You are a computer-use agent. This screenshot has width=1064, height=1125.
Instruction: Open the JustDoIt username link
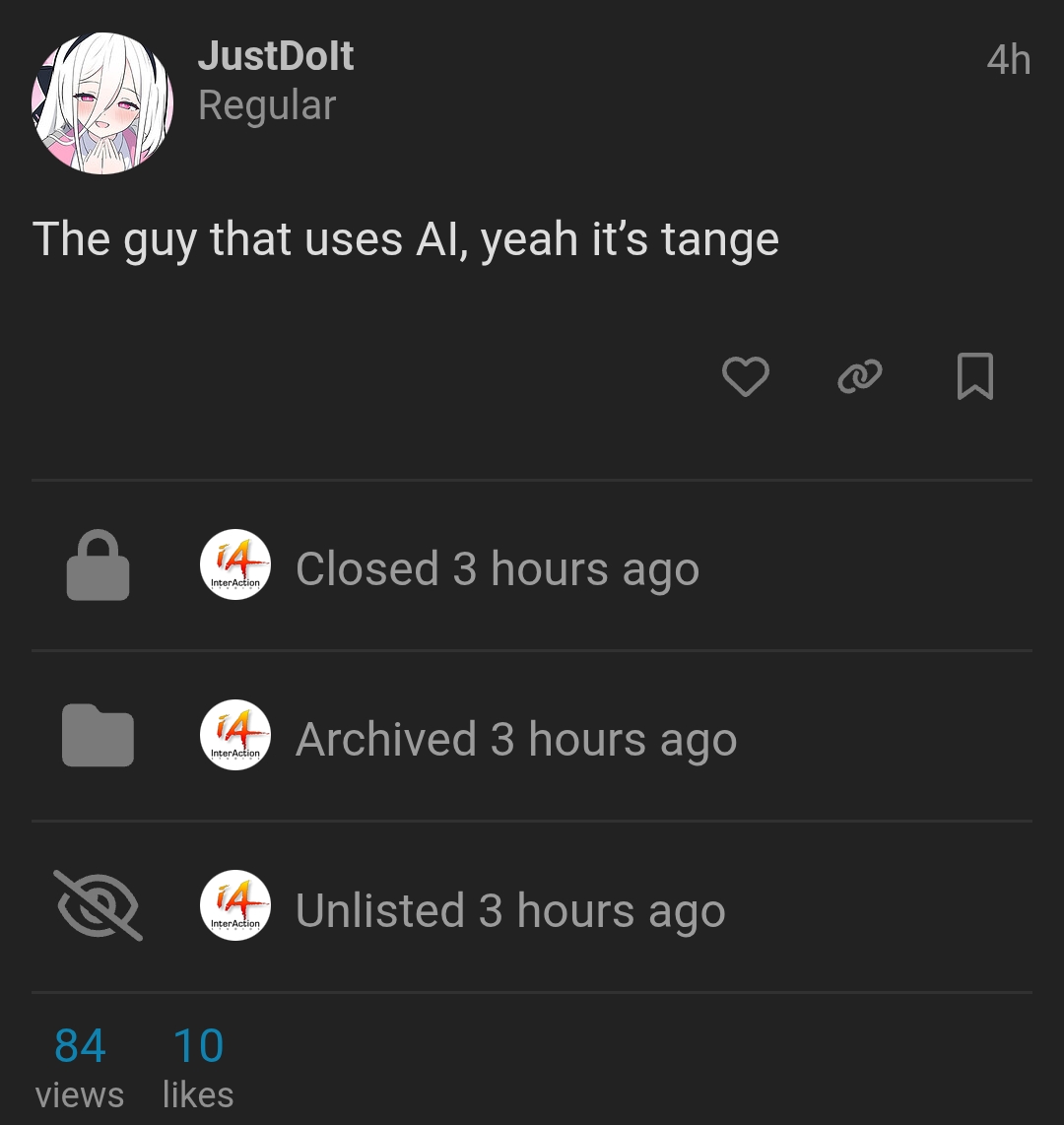pos(276,56)
